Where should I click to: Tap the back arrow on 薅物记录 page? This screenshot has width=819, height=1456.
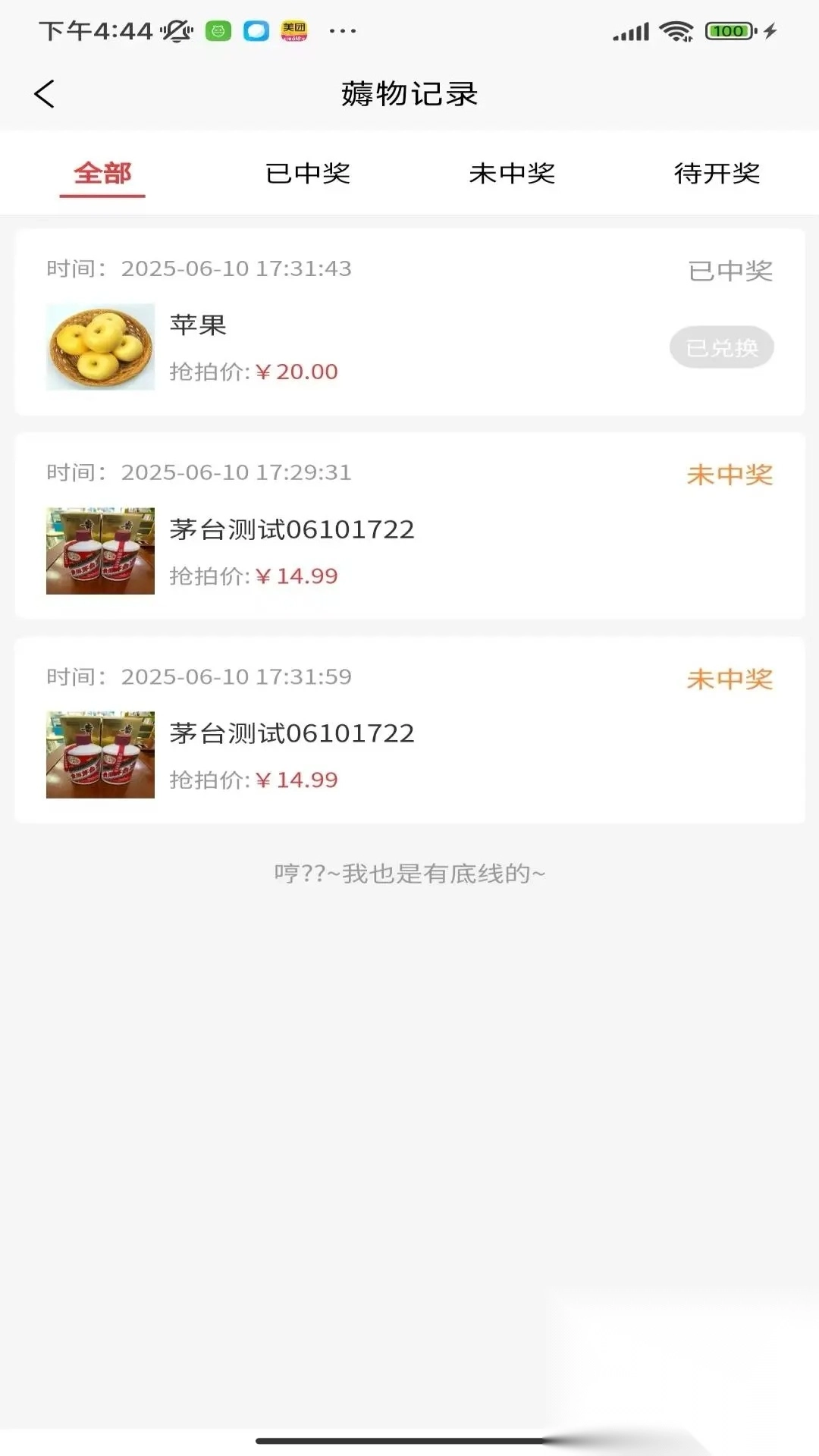(x=44, y=94)
